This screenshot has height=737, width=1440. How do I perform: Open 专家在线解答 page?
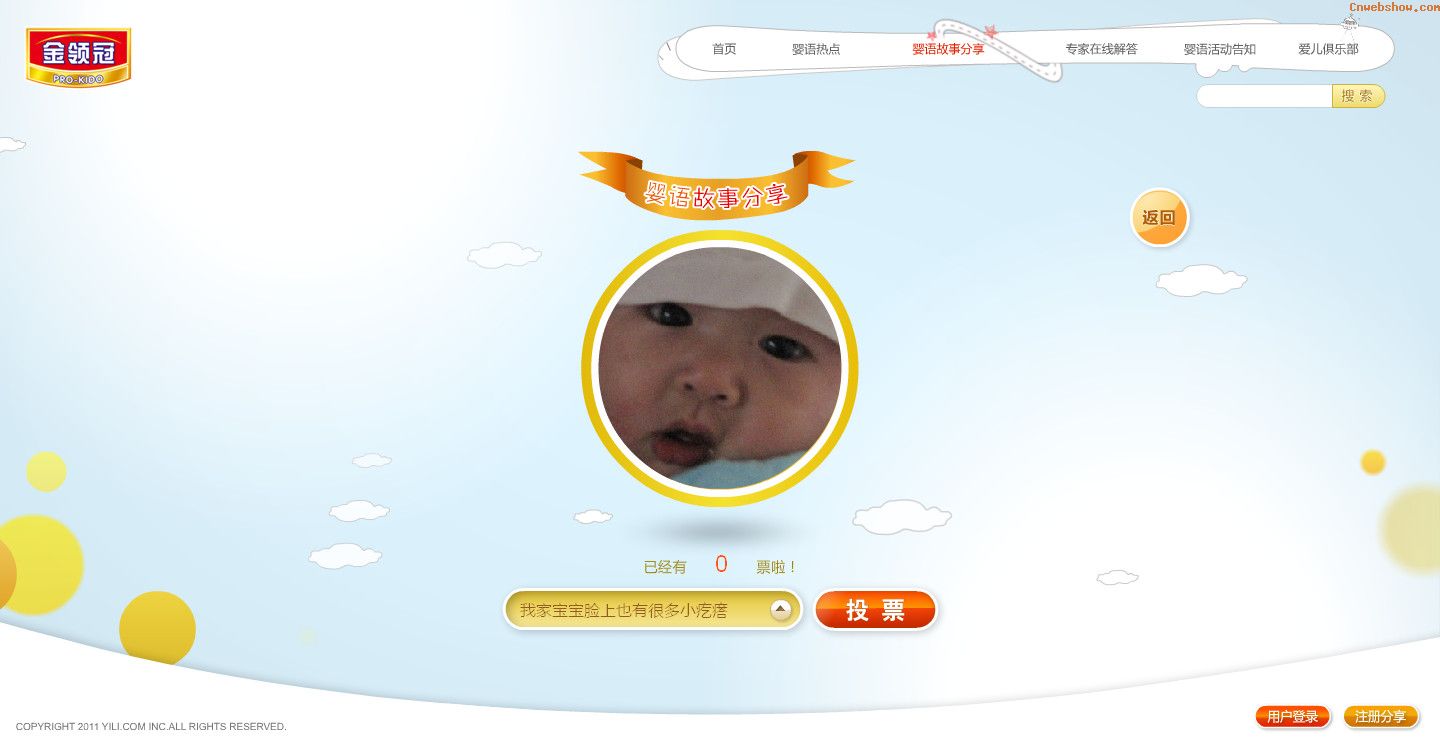pyautogui.click(x=1101, y=49)
